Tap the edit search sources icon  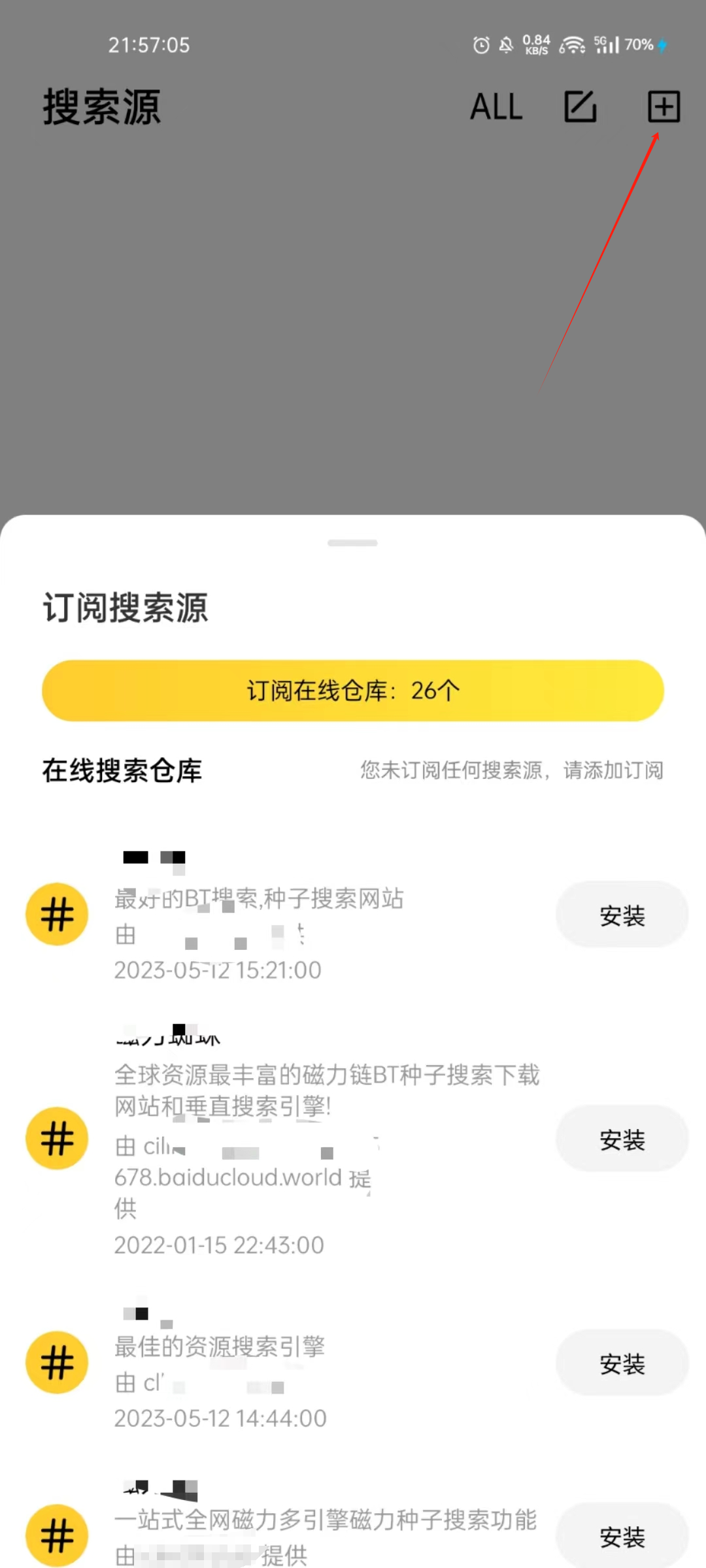point(580,106)
